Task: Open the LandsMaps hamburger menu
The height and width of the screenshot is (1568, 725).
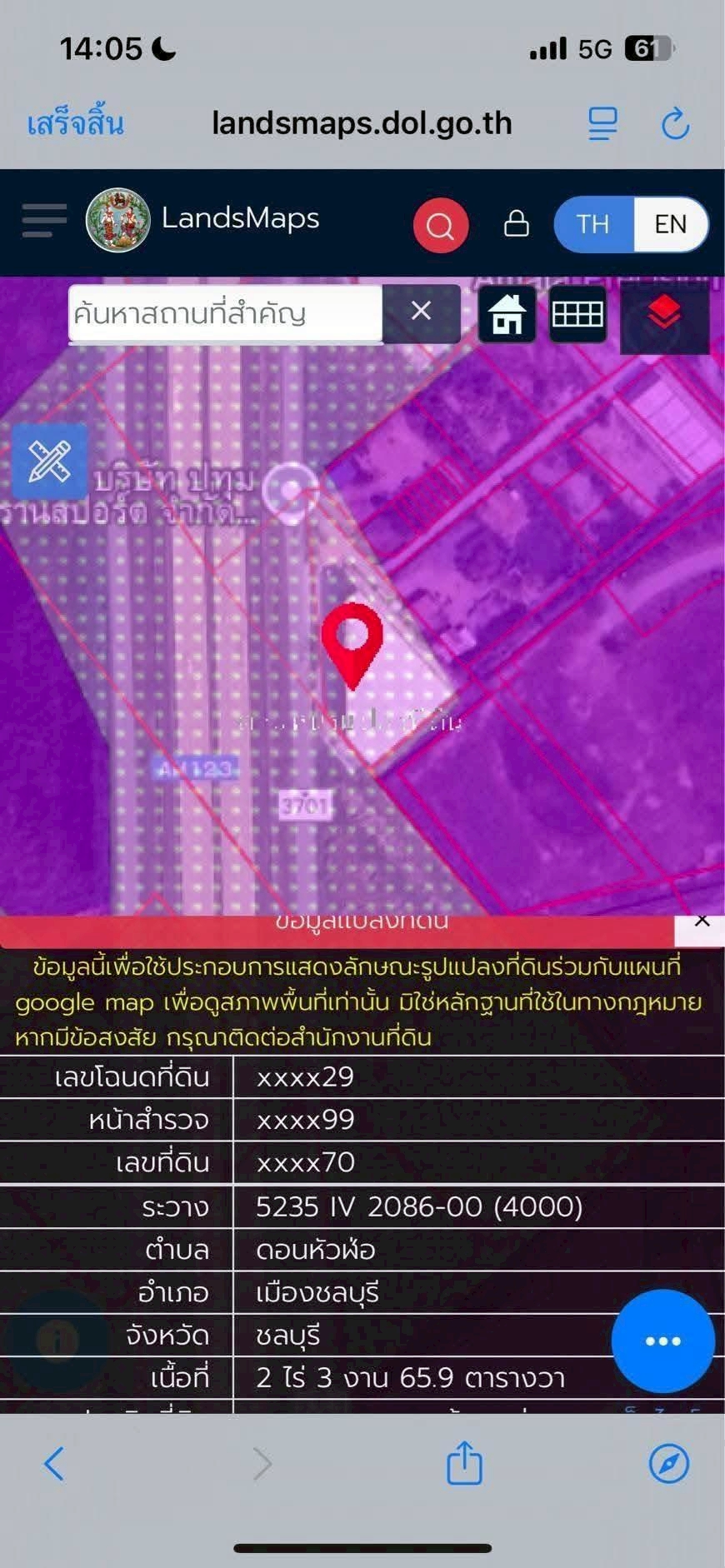Action: [43, 221]
